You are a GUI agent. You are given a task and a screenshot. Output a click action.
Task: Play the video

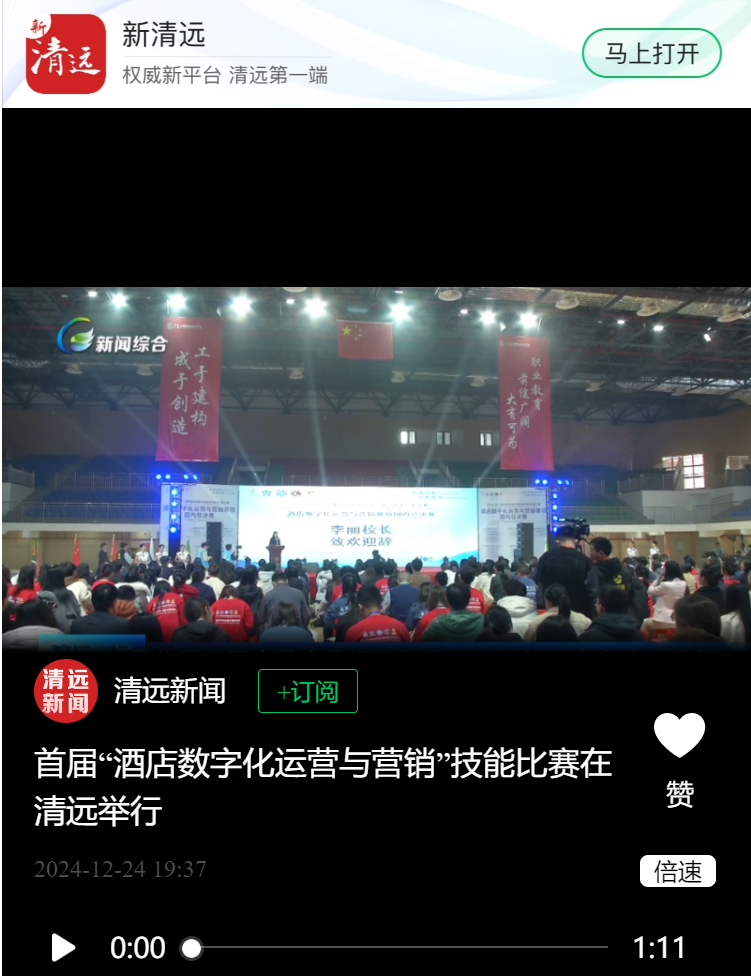[63, 947]
